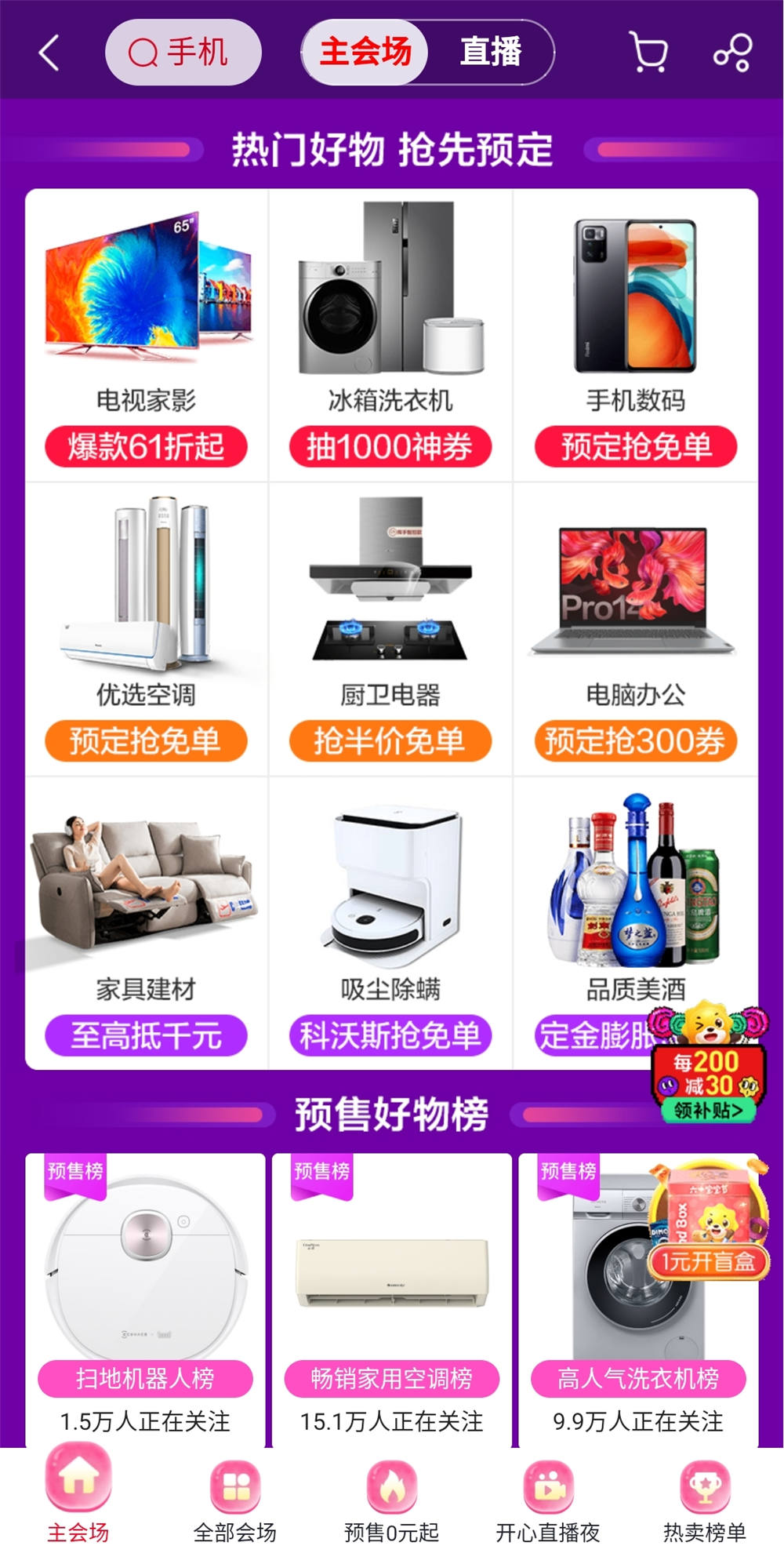The image size is (784, 1553).
Task: Open the 电脑办公 category tile
Action: (x=635, y=629)
